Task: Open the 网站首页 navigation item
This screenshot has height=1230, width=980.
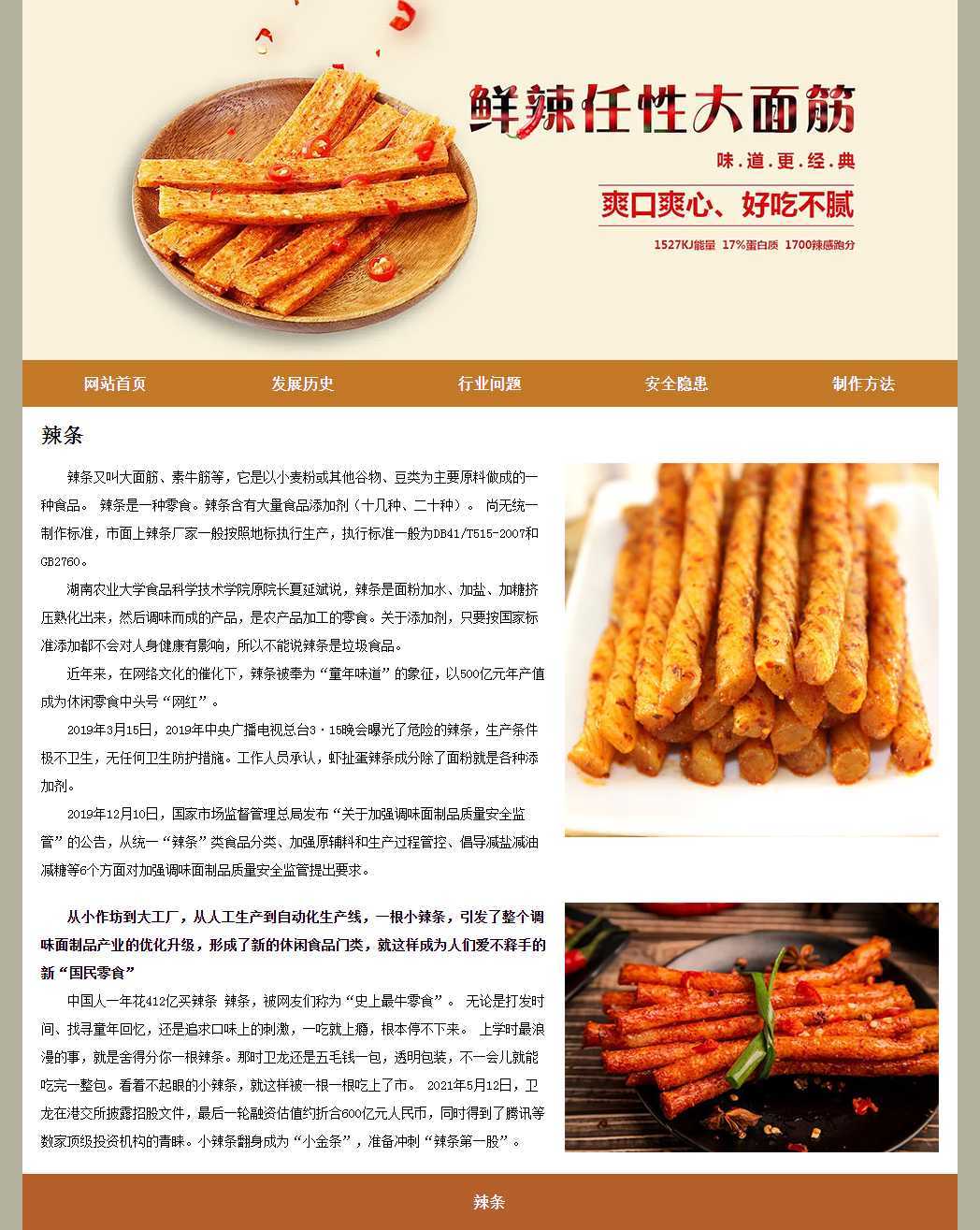Action: coord(115,383)
